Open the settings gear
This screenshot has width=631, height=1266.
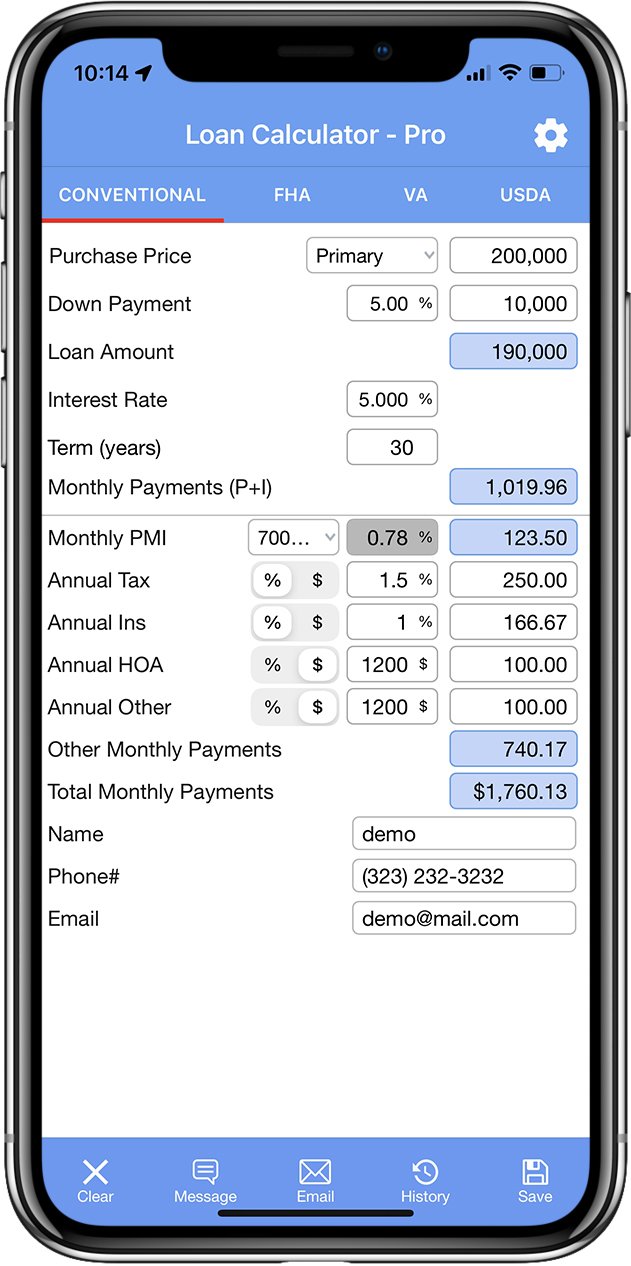(x=550, y=135)
